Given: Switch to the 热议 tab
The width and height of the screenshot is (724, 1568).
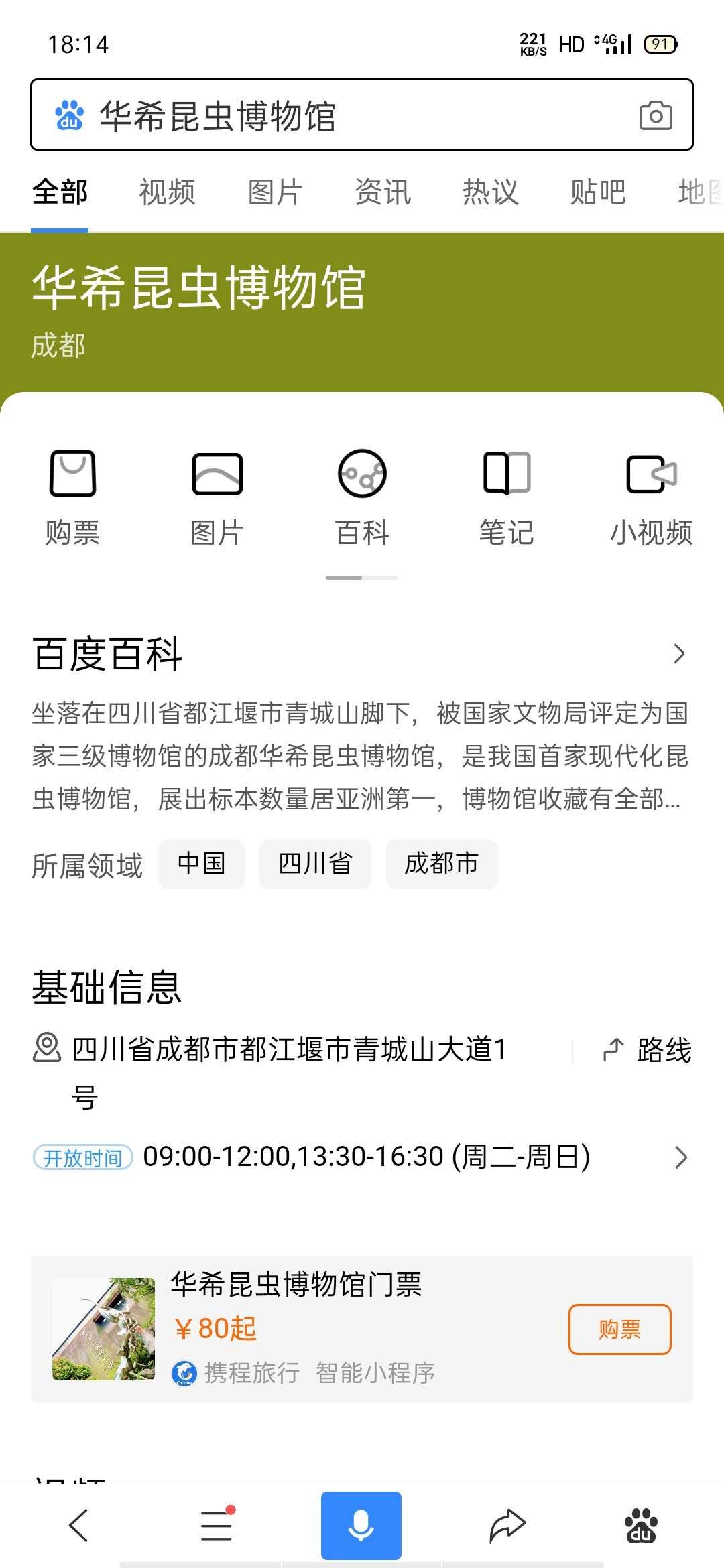Looking at the screenshot, I should (491, 192).
